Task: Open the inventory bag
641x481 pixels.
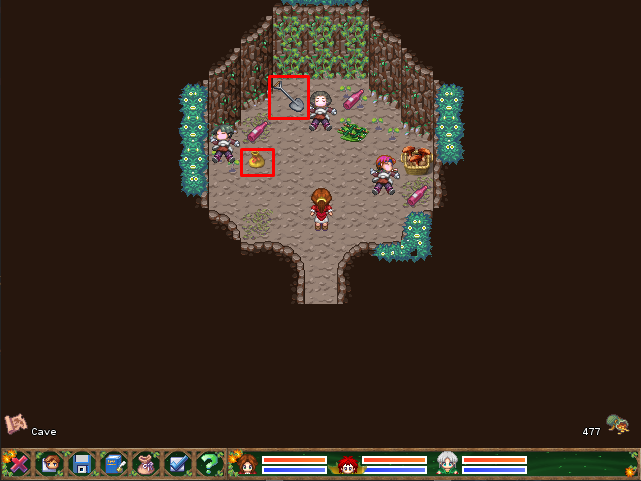Action: click(x=146, y=463)
